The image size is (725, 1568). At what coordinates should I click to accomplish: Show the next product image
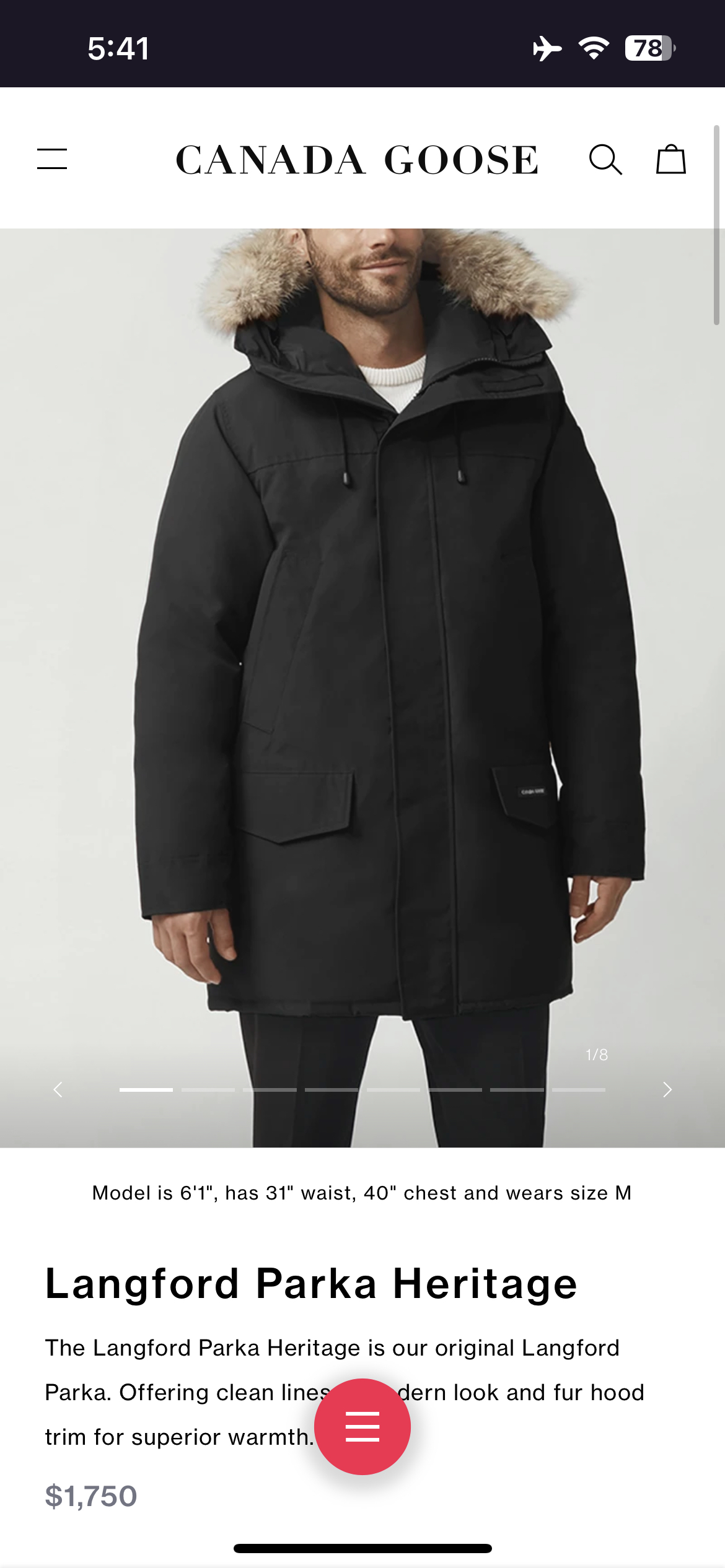pyautogui.click(x=667, y=1090)
